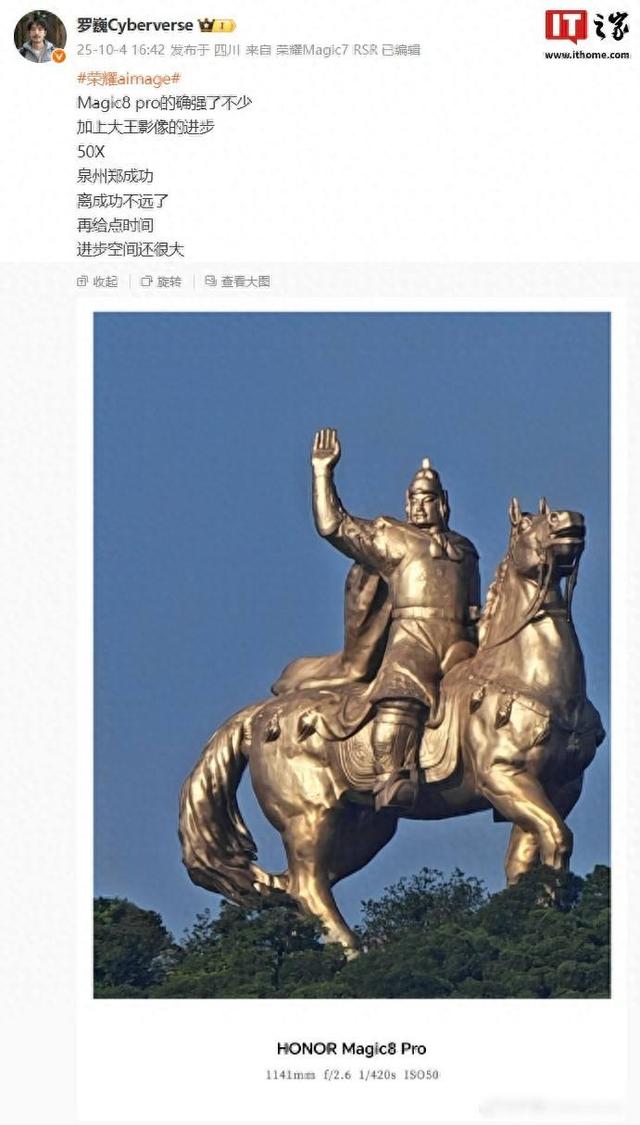Screen dimensions: 640x1125
Task: Open the 罗巍Cyberverse username link
Action: tap(135, 25)
